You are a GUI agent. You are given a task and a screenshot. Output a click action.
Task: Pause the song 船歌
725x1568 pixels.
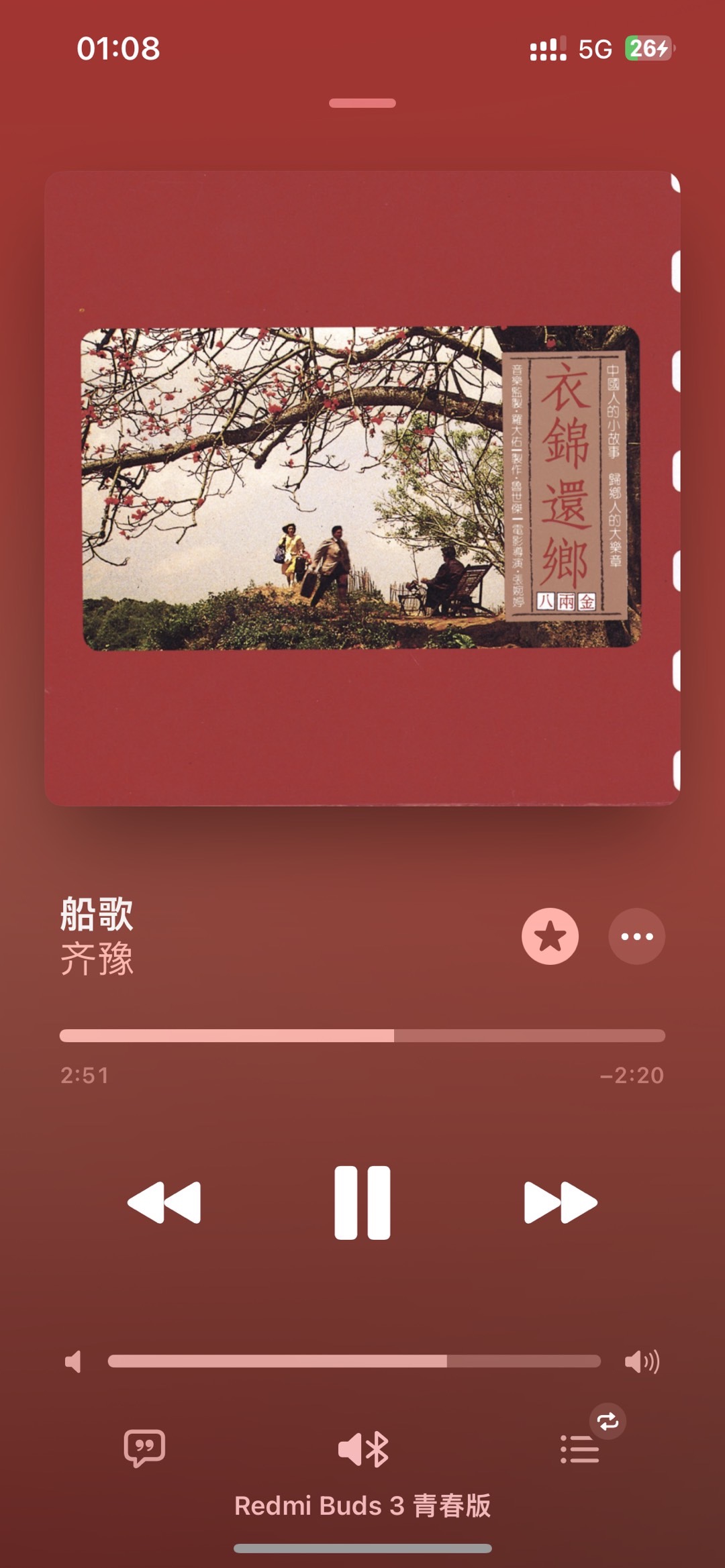[362, 1202]
